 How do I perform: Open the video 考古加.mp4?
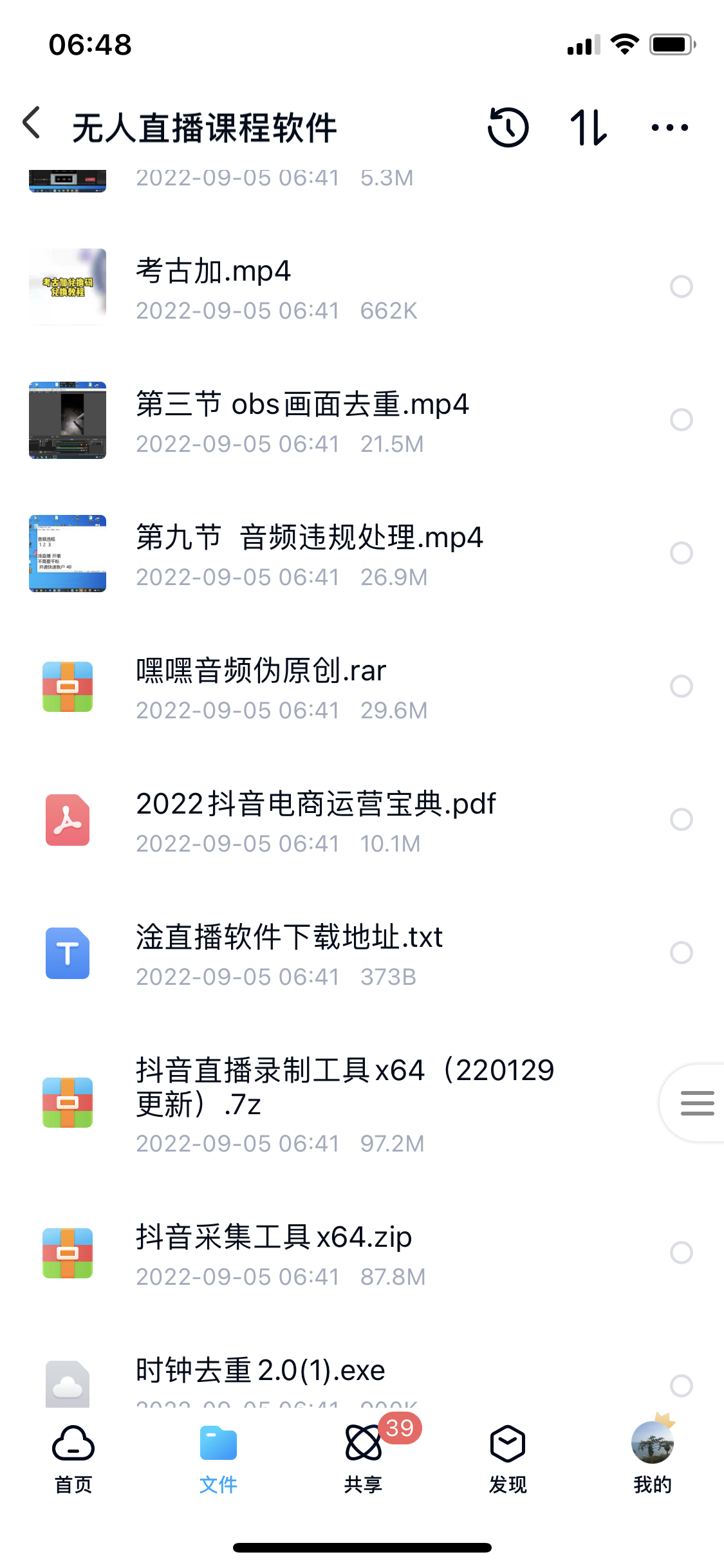tap(212, 272)
